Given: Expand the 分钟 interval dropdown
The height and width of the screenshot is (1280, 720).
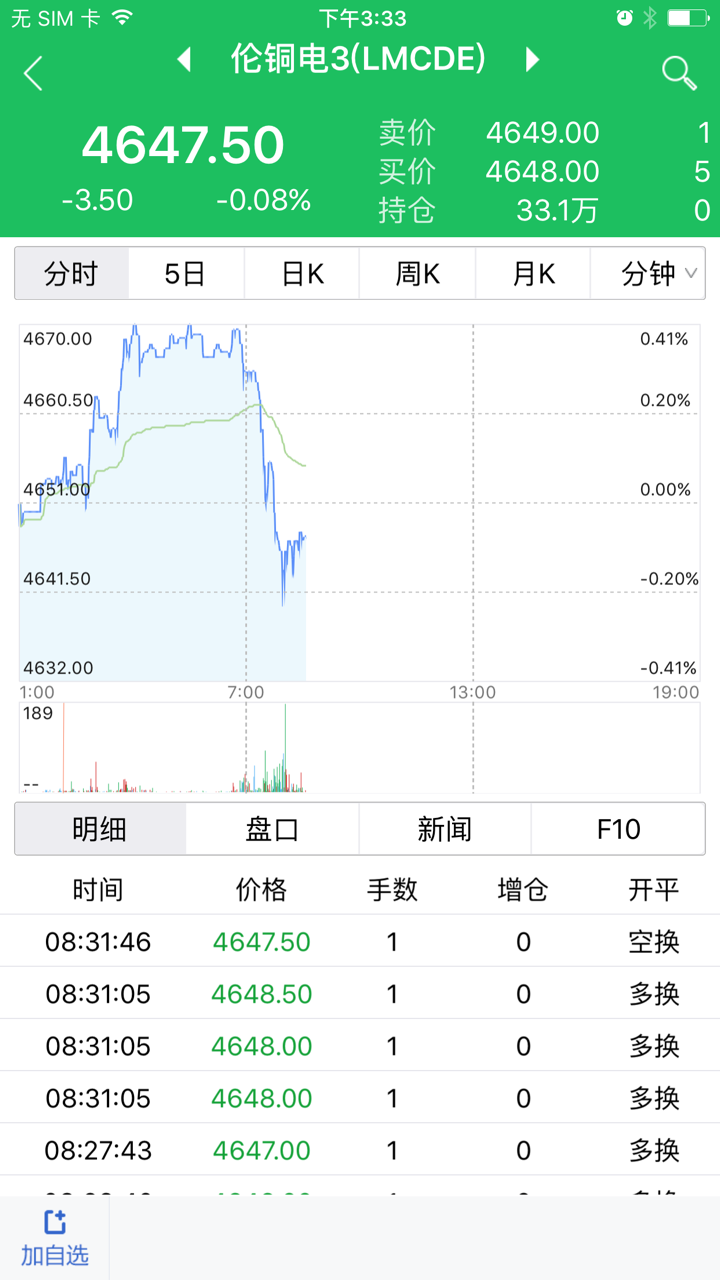Looking at the screenshot, I should (649, 273).
